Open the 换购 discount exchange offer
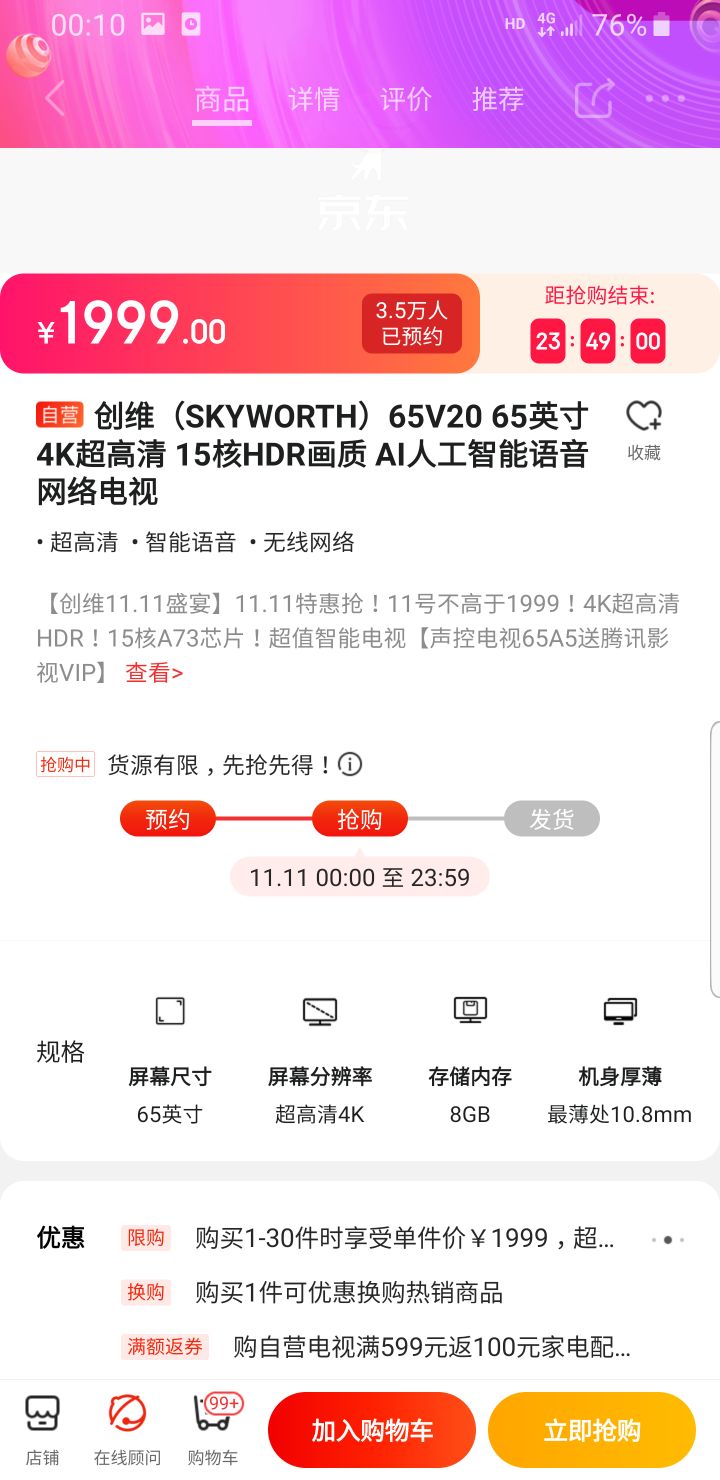The width and height of the screenshot is (720, 1480). [x=348, y=1293]
